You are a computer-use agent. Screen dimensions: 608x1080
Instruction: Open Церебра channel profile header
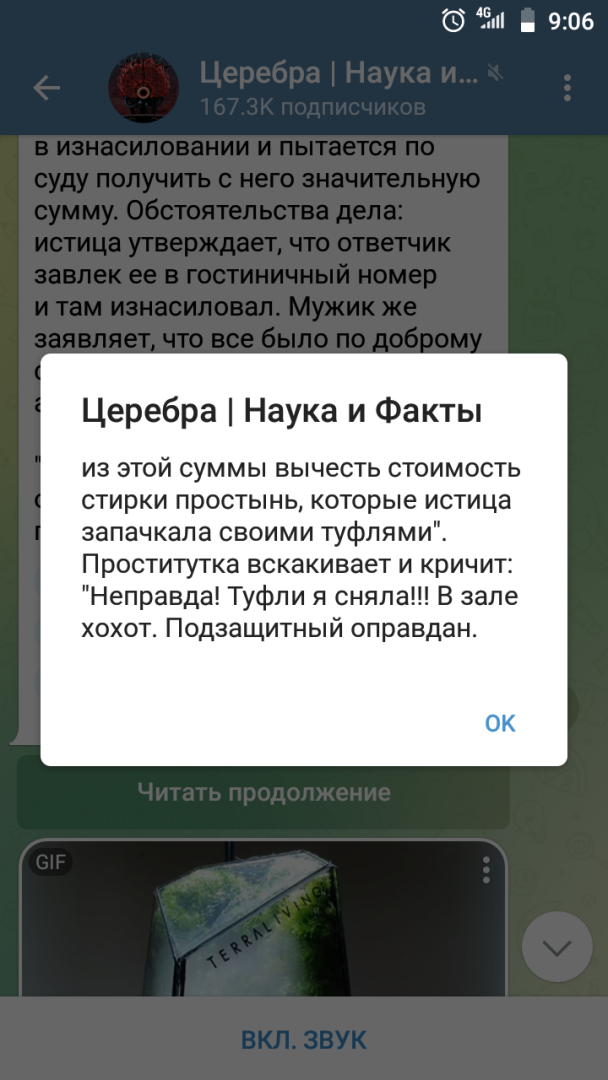[x=320, y=88]
